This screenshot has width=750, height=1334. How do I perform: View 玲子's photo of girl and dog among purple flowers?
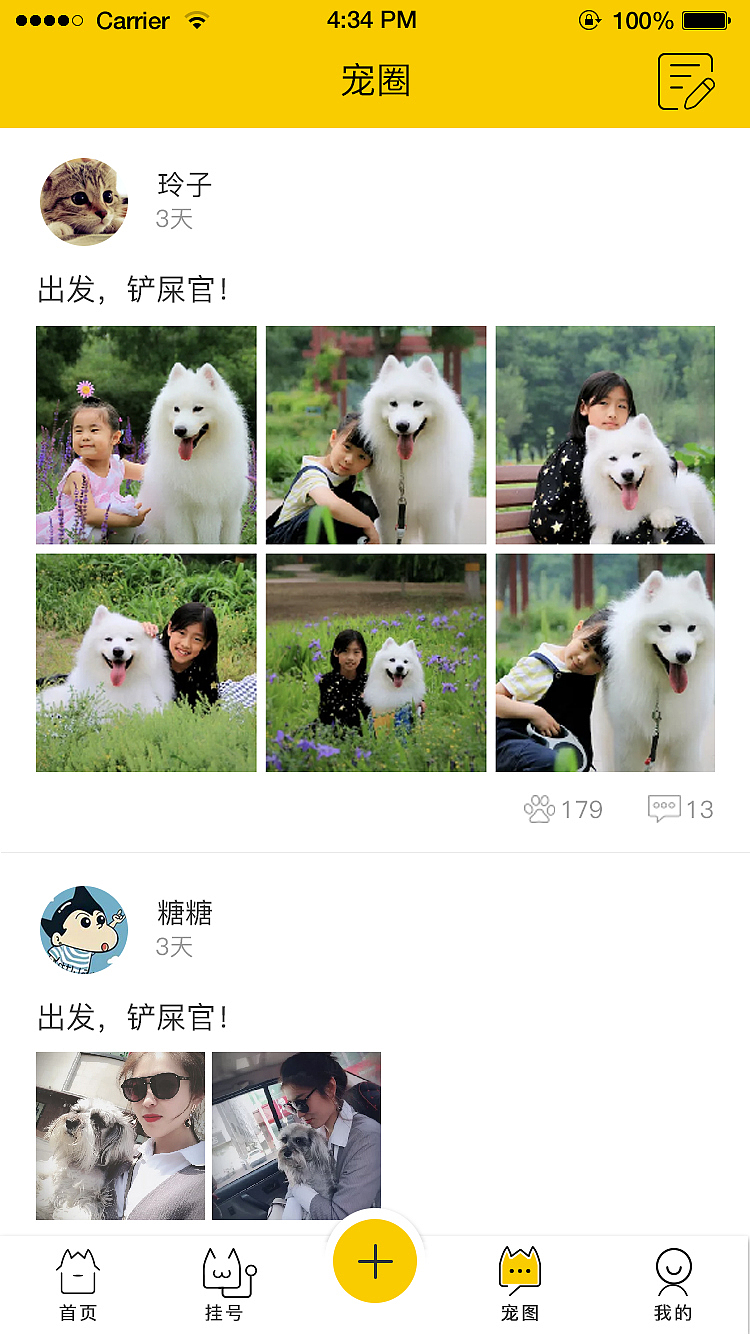click(376, 663)
